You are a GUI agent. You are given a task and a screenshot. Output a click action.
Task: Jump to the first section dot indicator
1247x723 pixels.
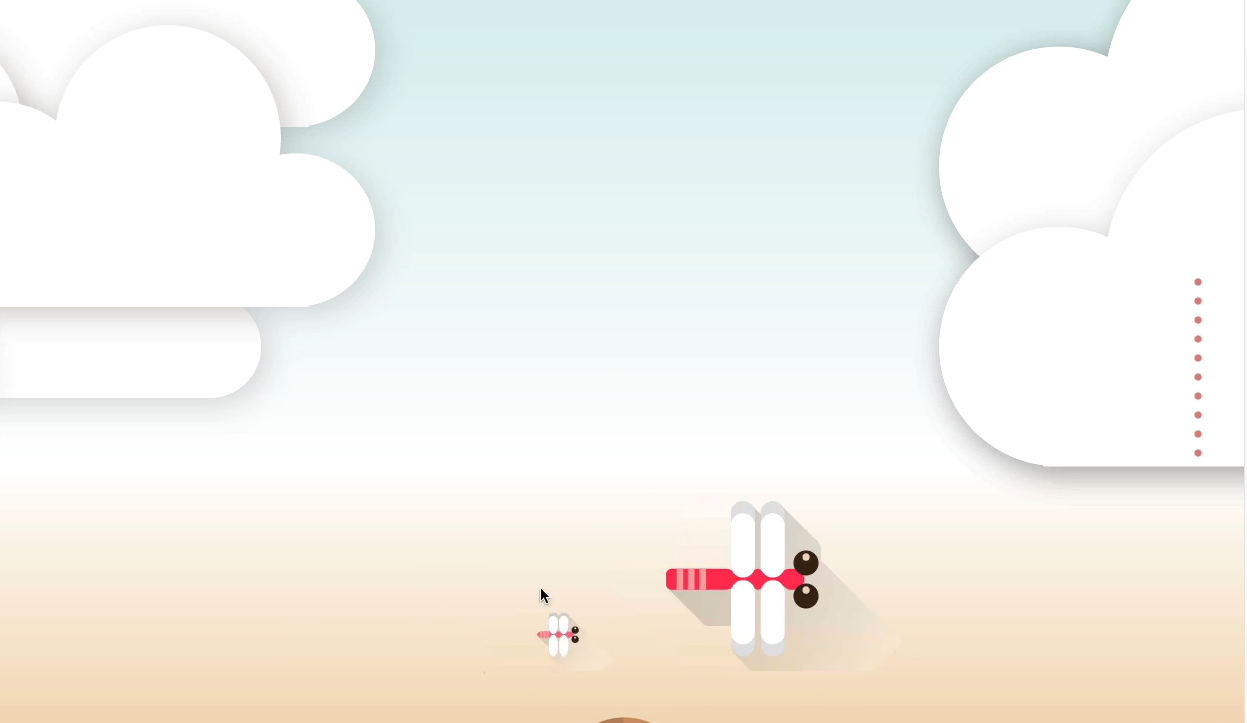coord(1198,282)
